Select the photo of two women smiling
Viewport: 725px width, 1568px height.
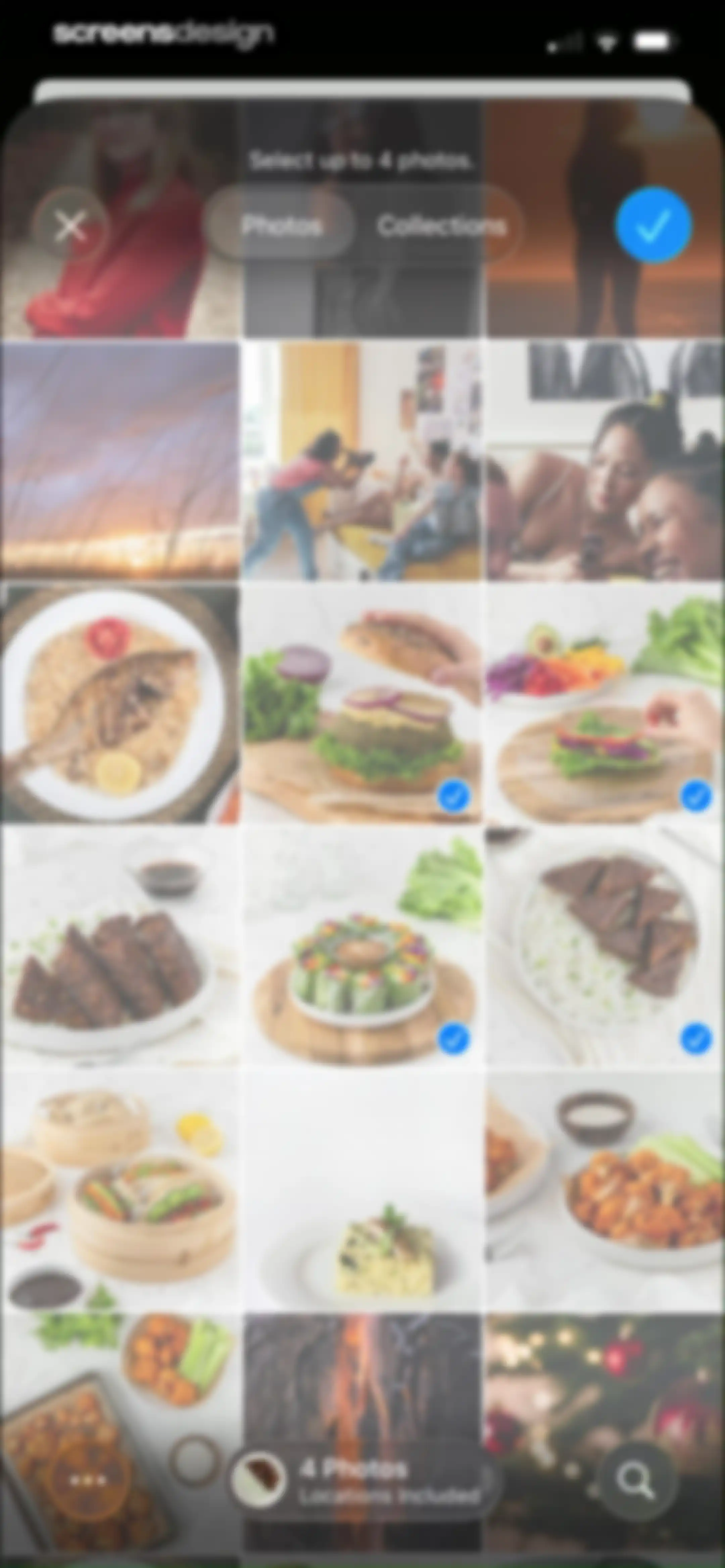(x=606, y=461)
